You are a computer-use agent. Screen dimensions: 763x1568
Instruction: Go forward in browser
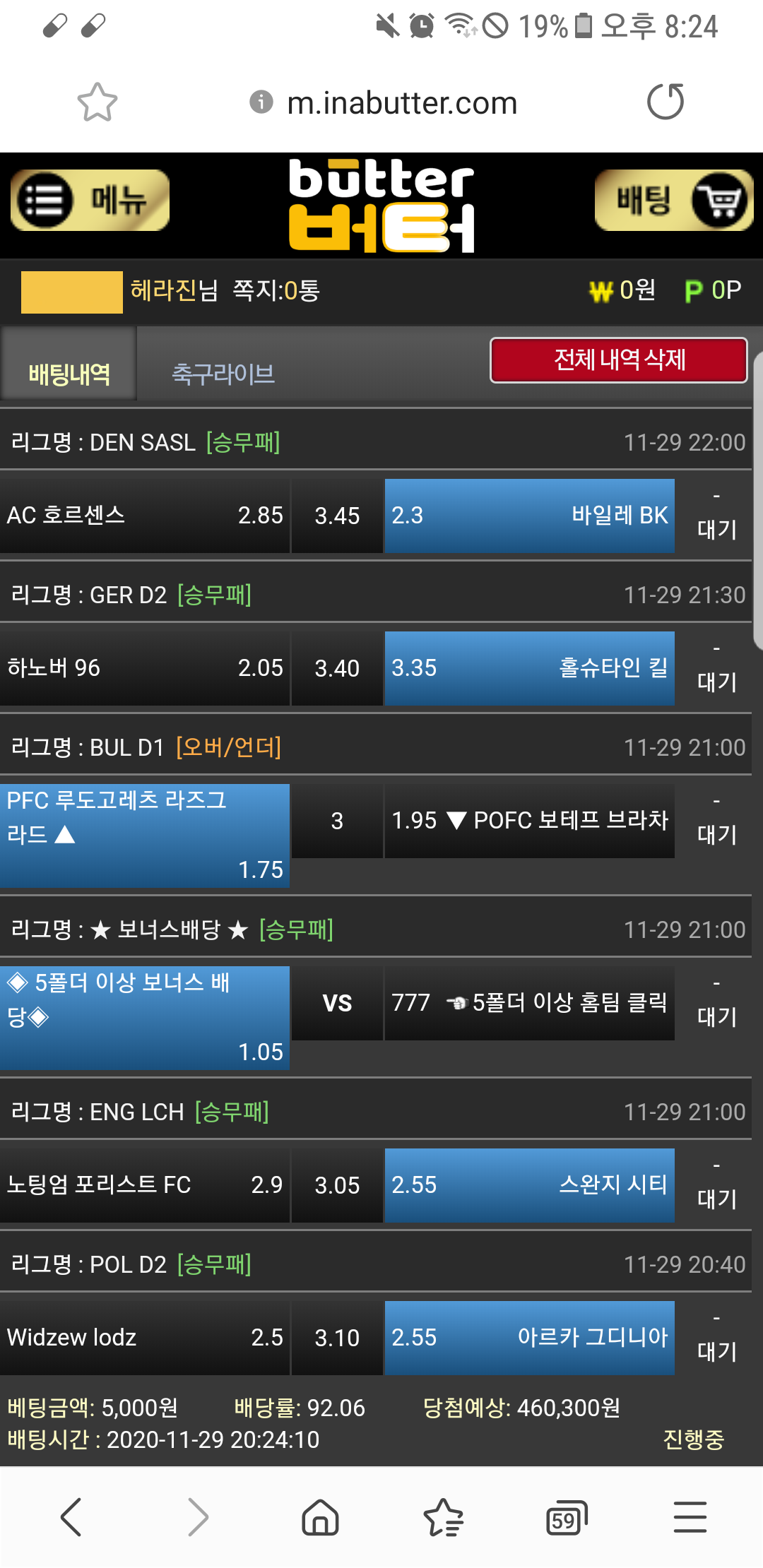tap(198, 1516)
